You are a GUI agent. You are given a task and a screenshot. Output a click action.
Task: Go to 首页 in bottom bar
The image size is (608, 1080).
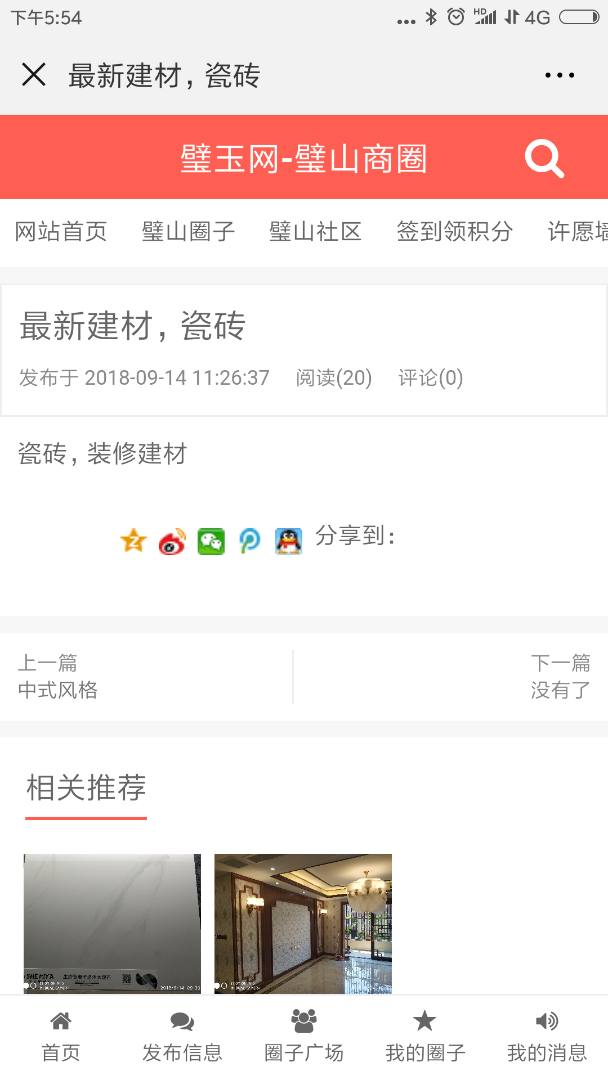(61, 1037)
